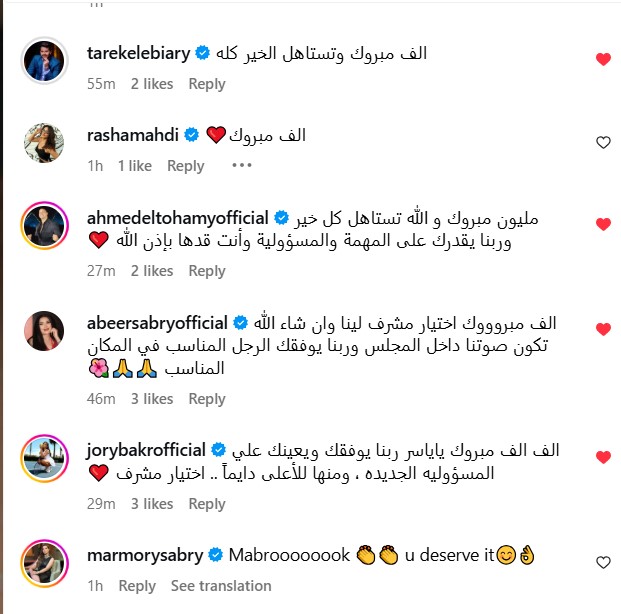Reply to rashamahdi's comment
Image resolution: width=621 pixels, height=614 pixels.
pyautogui.click(x=185, y=166)
